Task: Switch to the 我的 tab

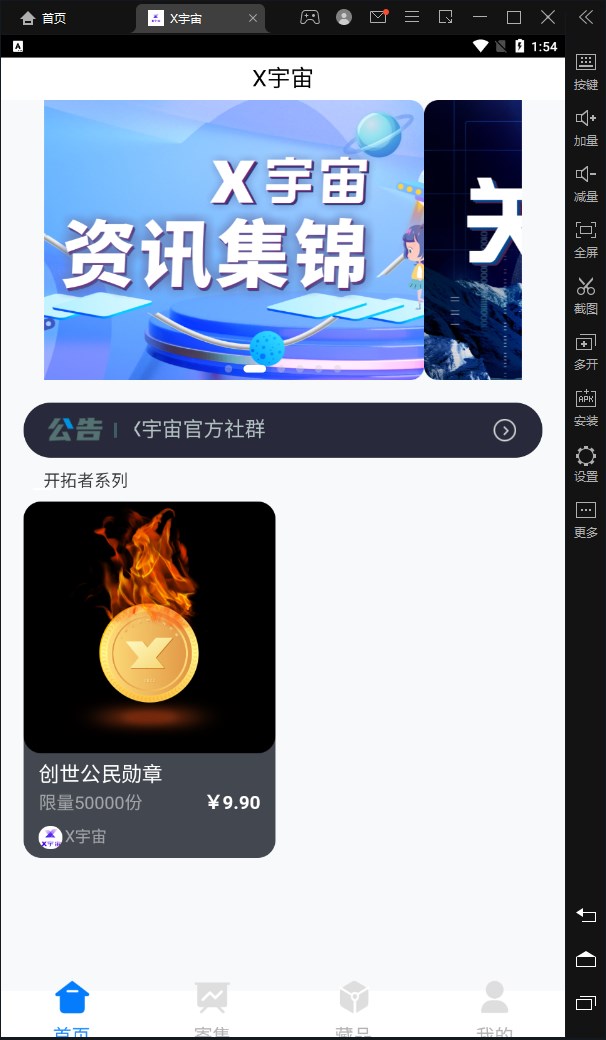Action: [494, 1008]
